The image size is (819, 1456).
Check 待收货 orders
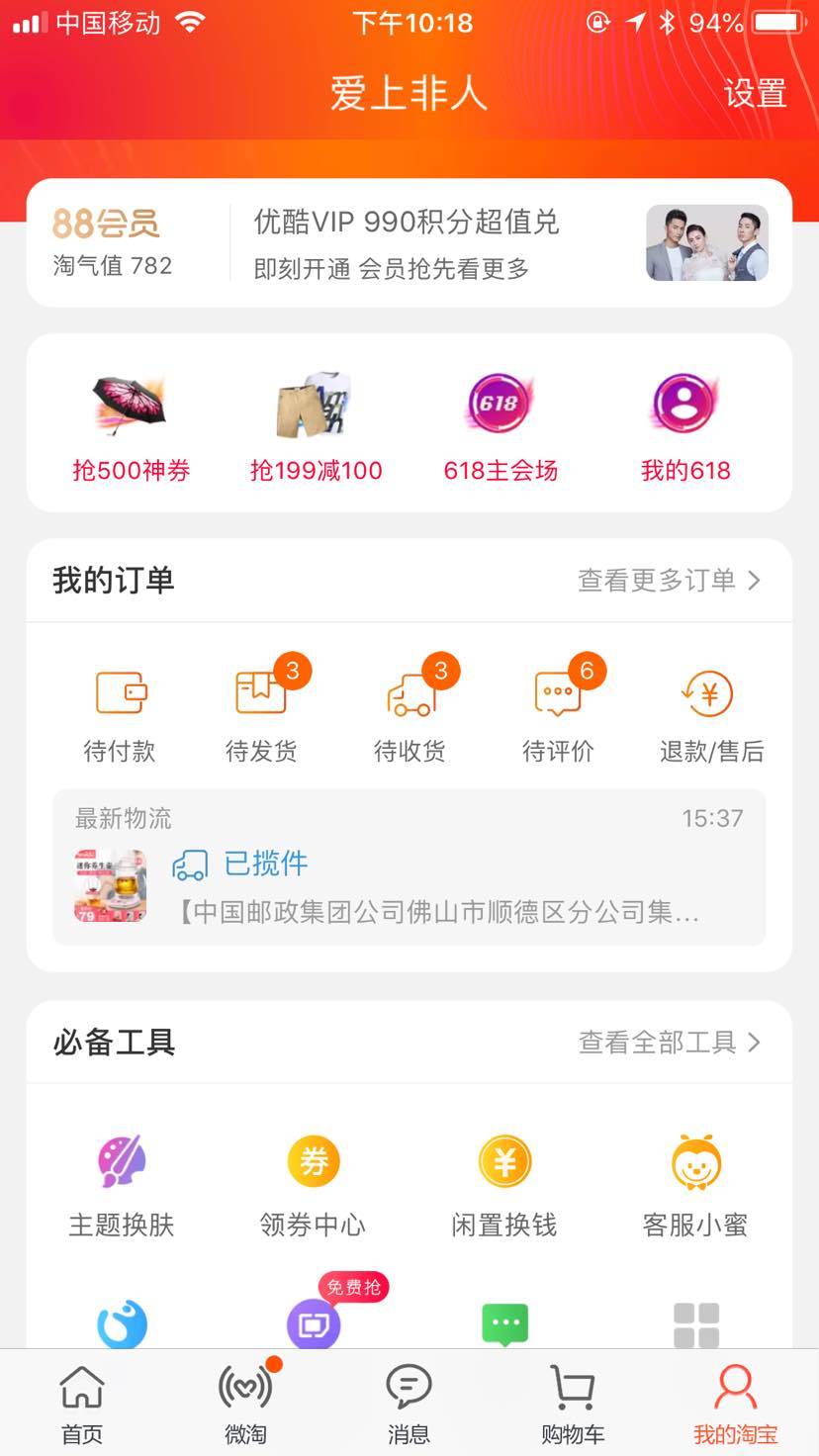point(409,709)
